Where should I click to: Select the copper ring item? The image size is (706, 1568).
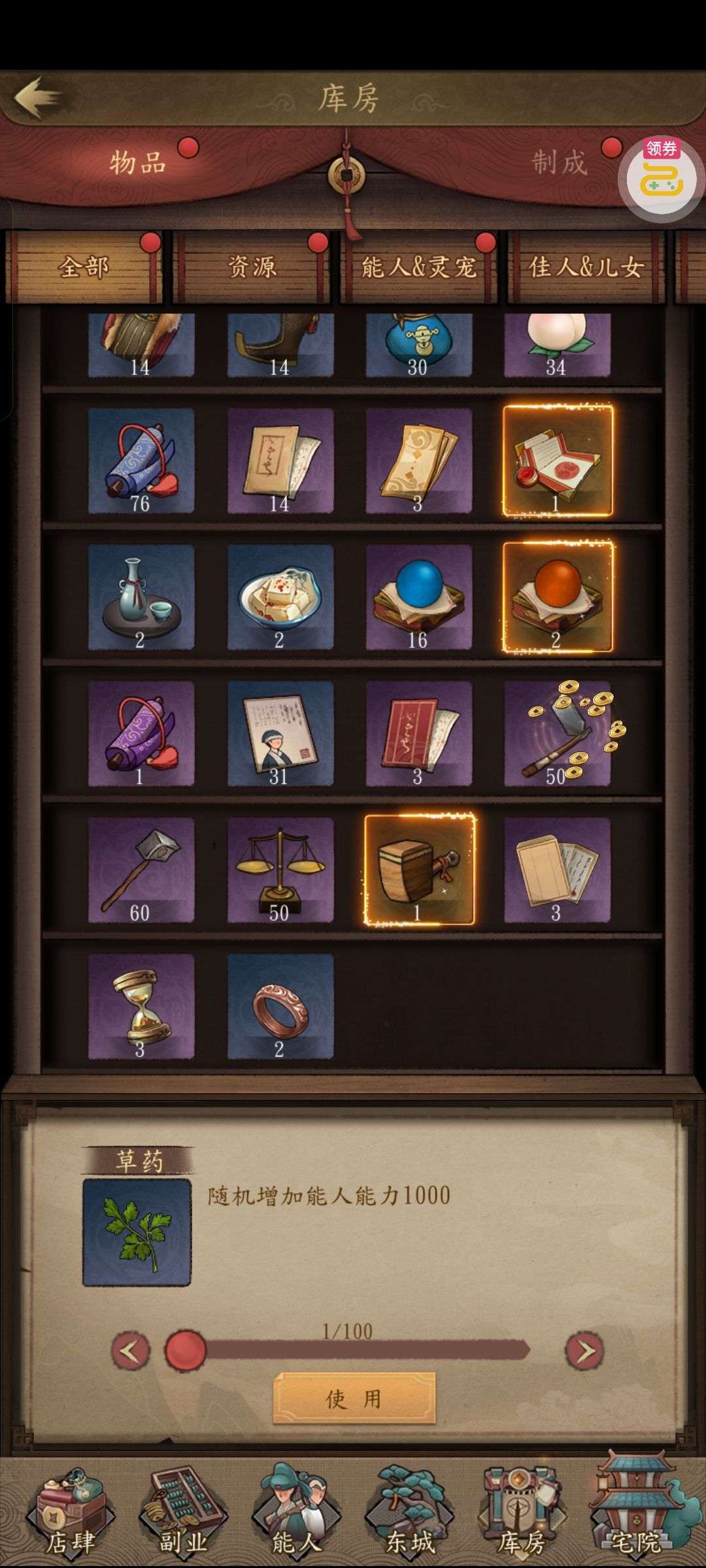(280, 1006)
